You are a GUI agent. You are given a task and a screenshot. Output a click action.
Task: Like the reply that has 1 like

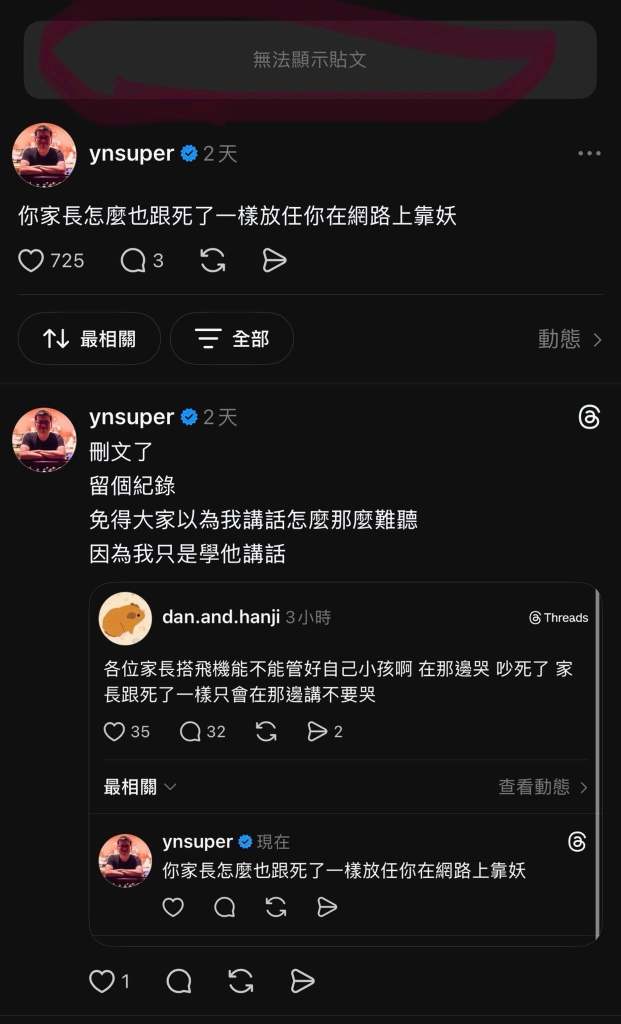pos(102,981)
